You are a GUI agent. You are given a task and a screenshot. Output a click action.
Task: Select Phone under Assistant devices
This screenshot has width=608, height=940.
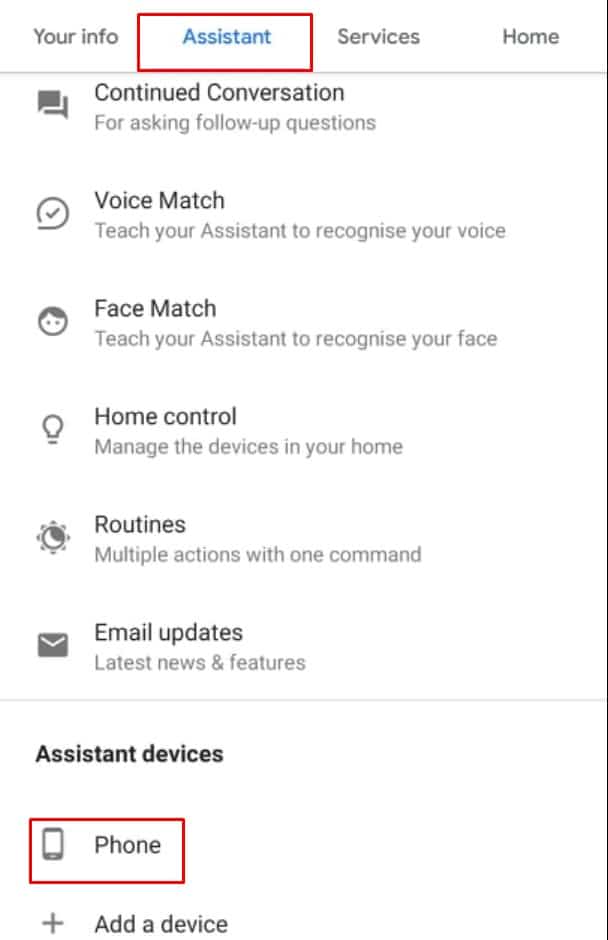click(x=127, y=846)
